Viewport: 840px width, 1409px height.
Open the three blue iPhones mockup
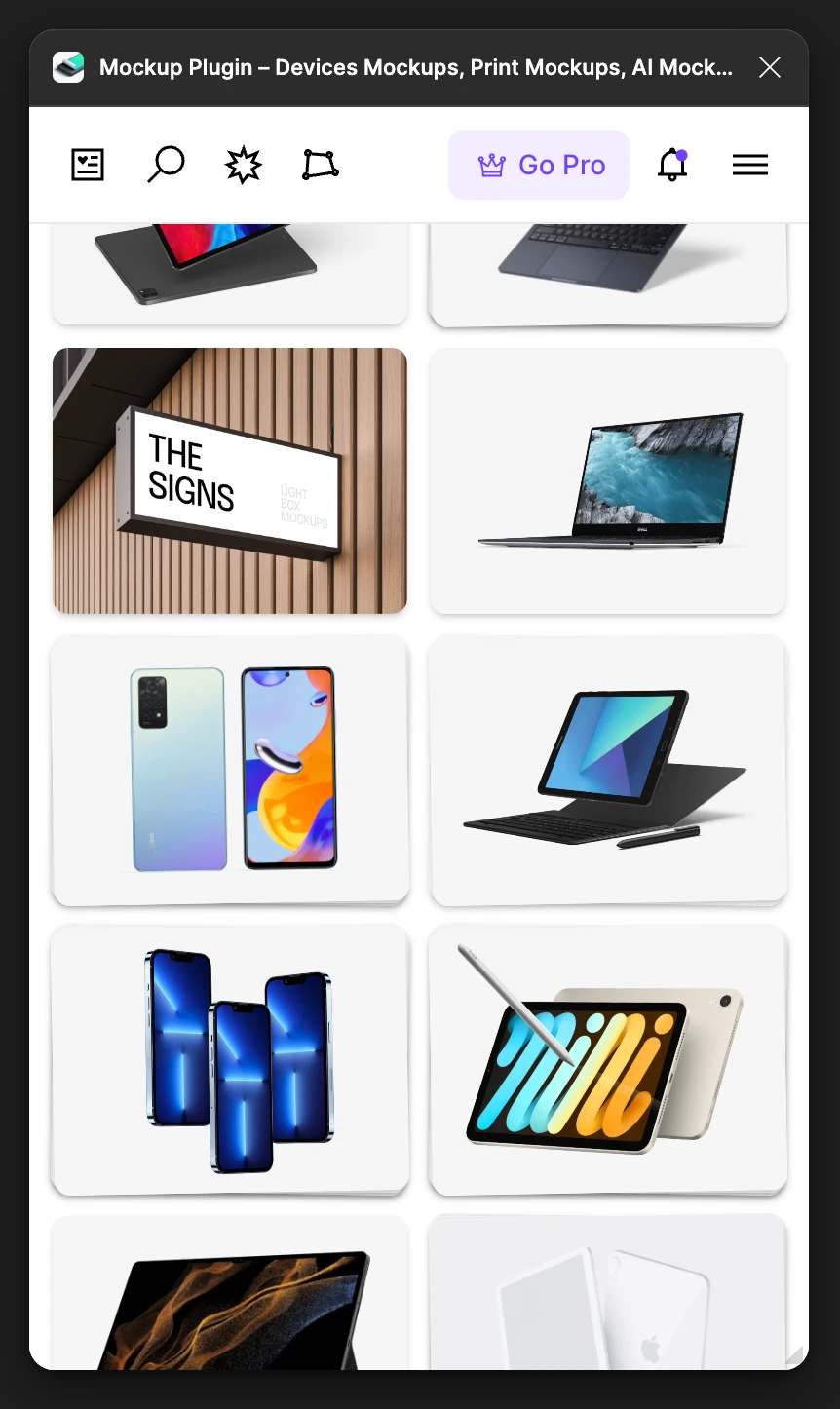(230, 1058)
